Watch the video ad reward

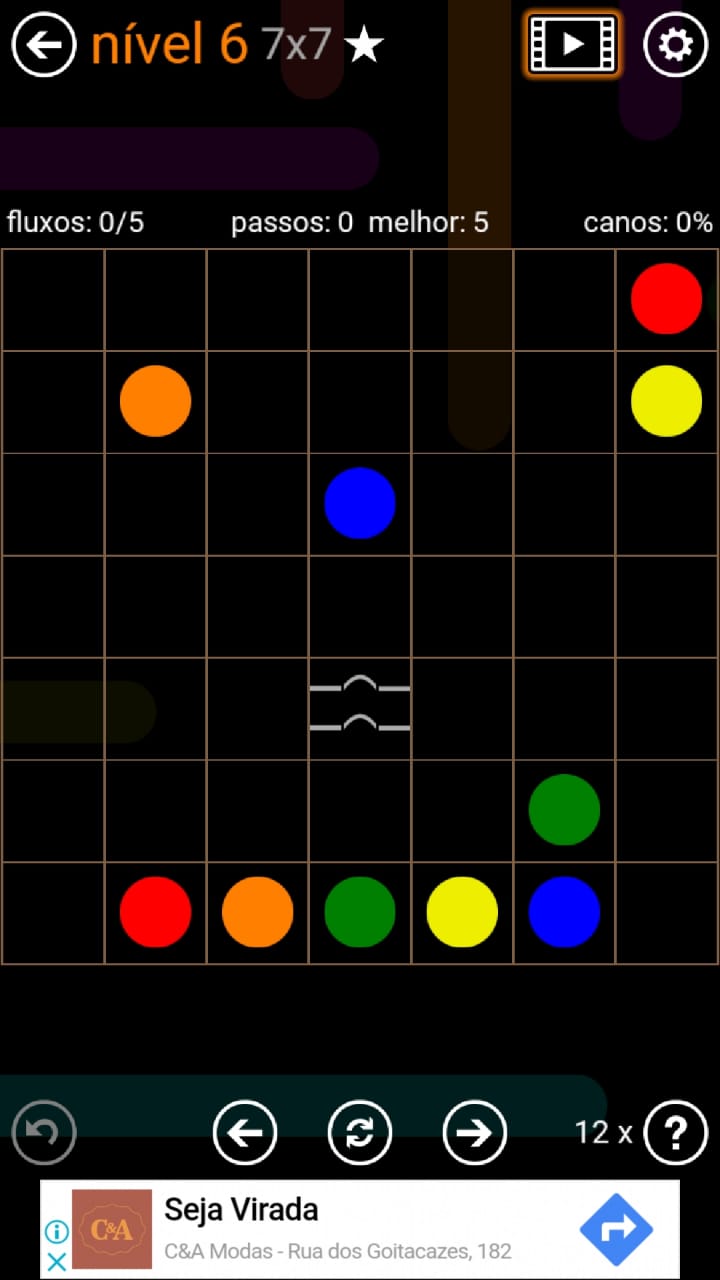coord(573,45)
